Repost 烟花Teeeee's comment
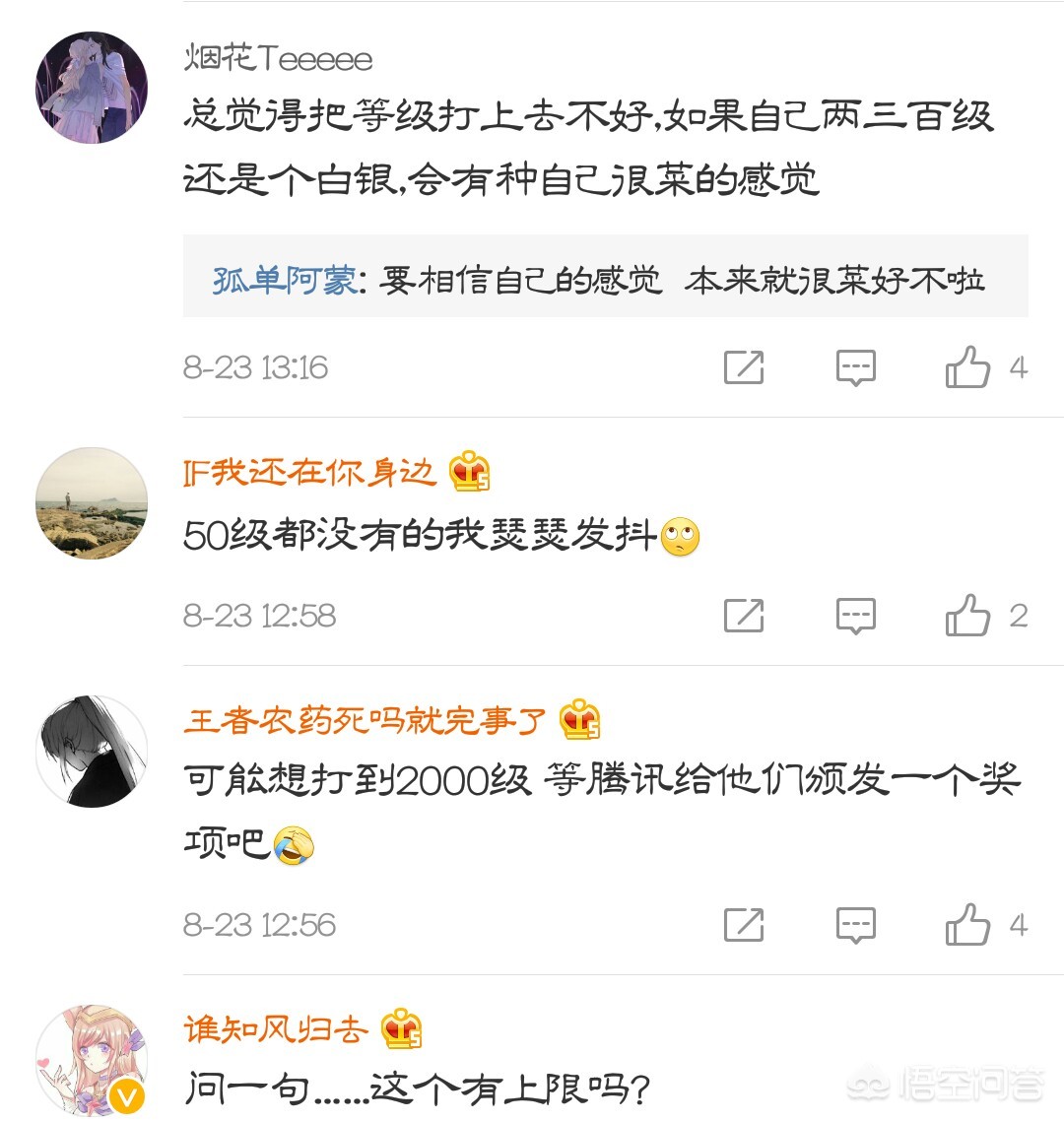The width and height of the screenshot is (1064, 1121). [x=744, y=367]
